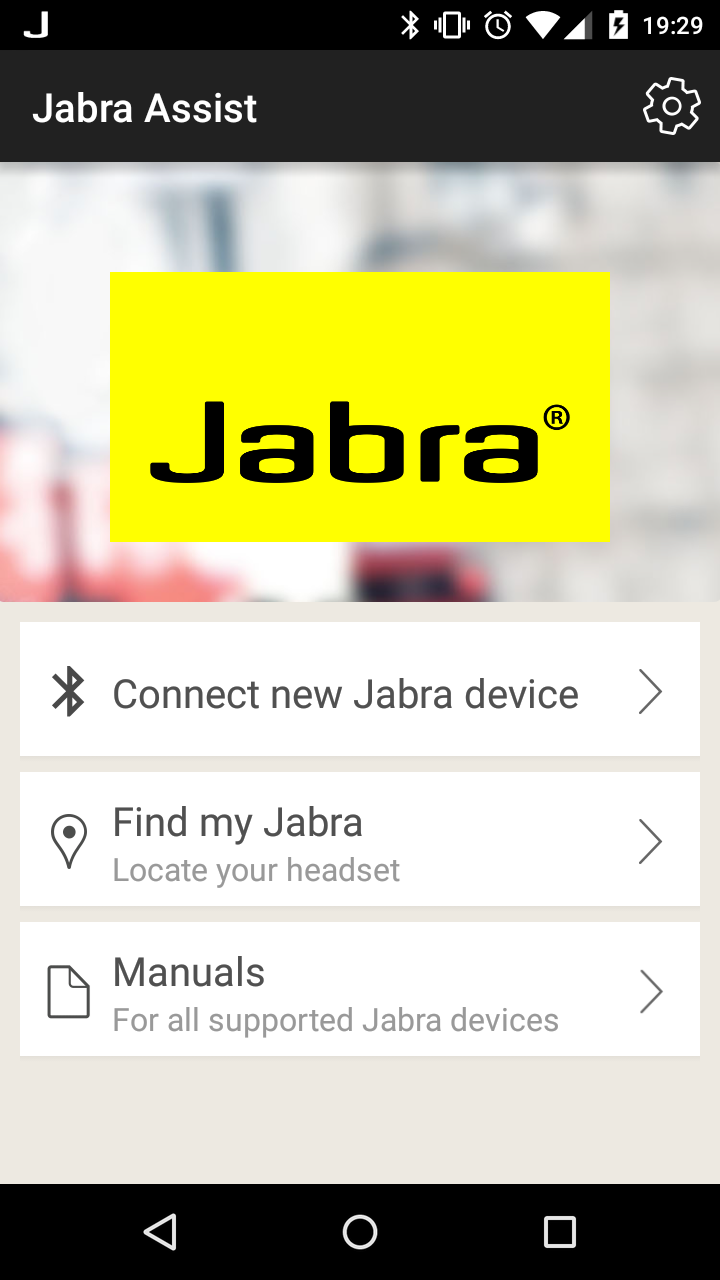
Task: Open Manuals for supported Jabra devices
Action: point(360,992)
